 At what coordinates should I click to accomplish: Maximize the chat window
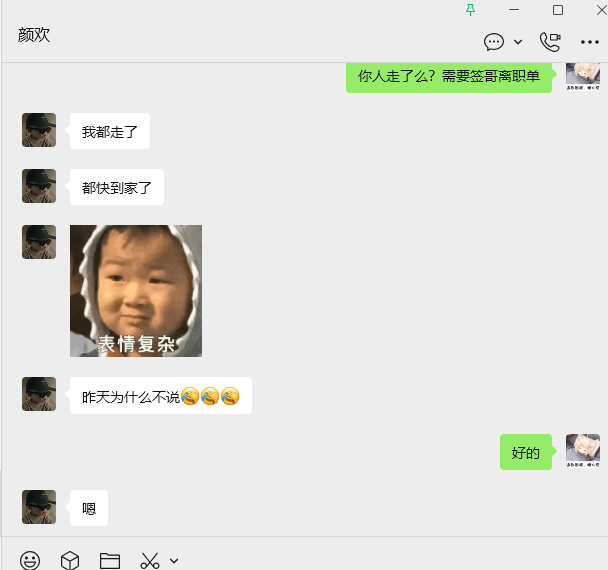558,9
